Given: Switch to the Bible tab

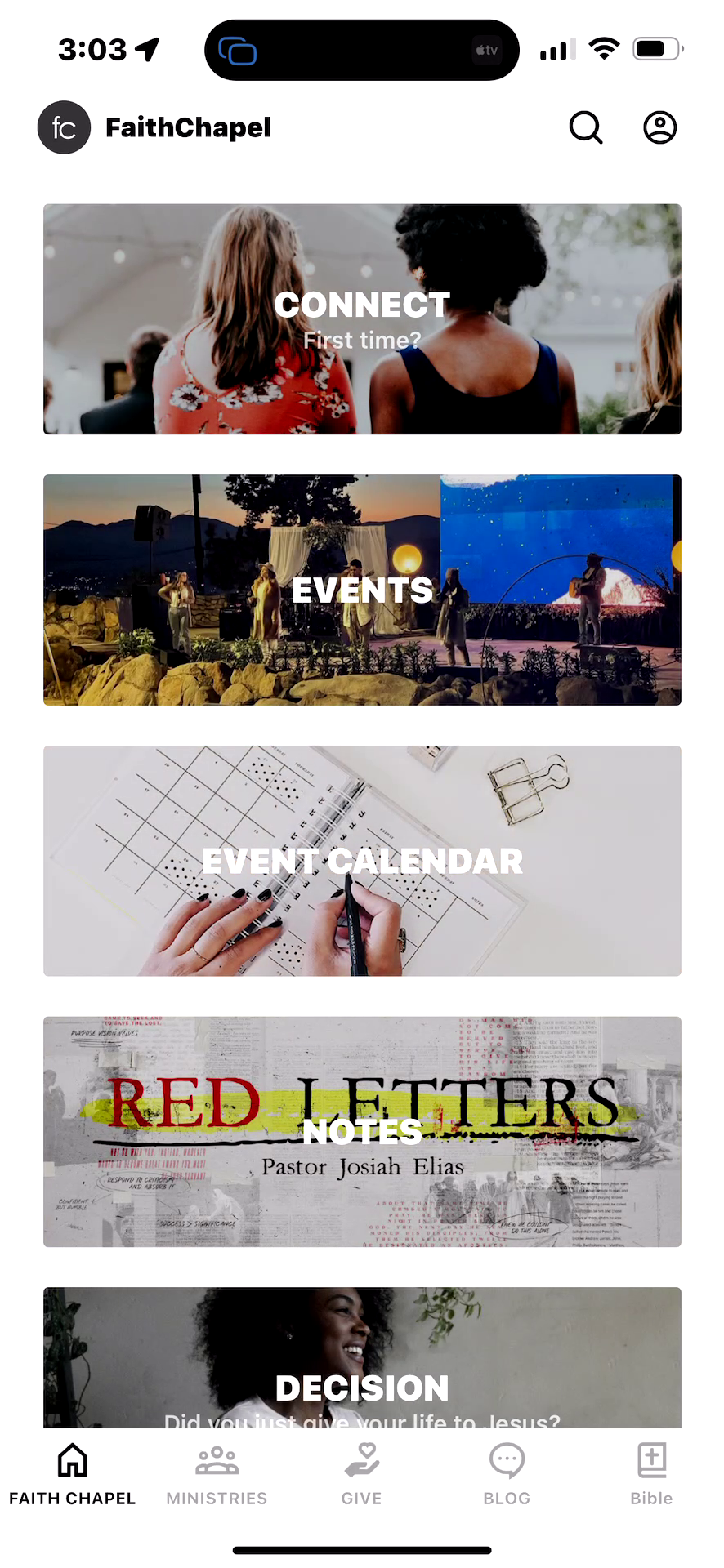Looking at the screenshot, I should [x=651, y=1475].
